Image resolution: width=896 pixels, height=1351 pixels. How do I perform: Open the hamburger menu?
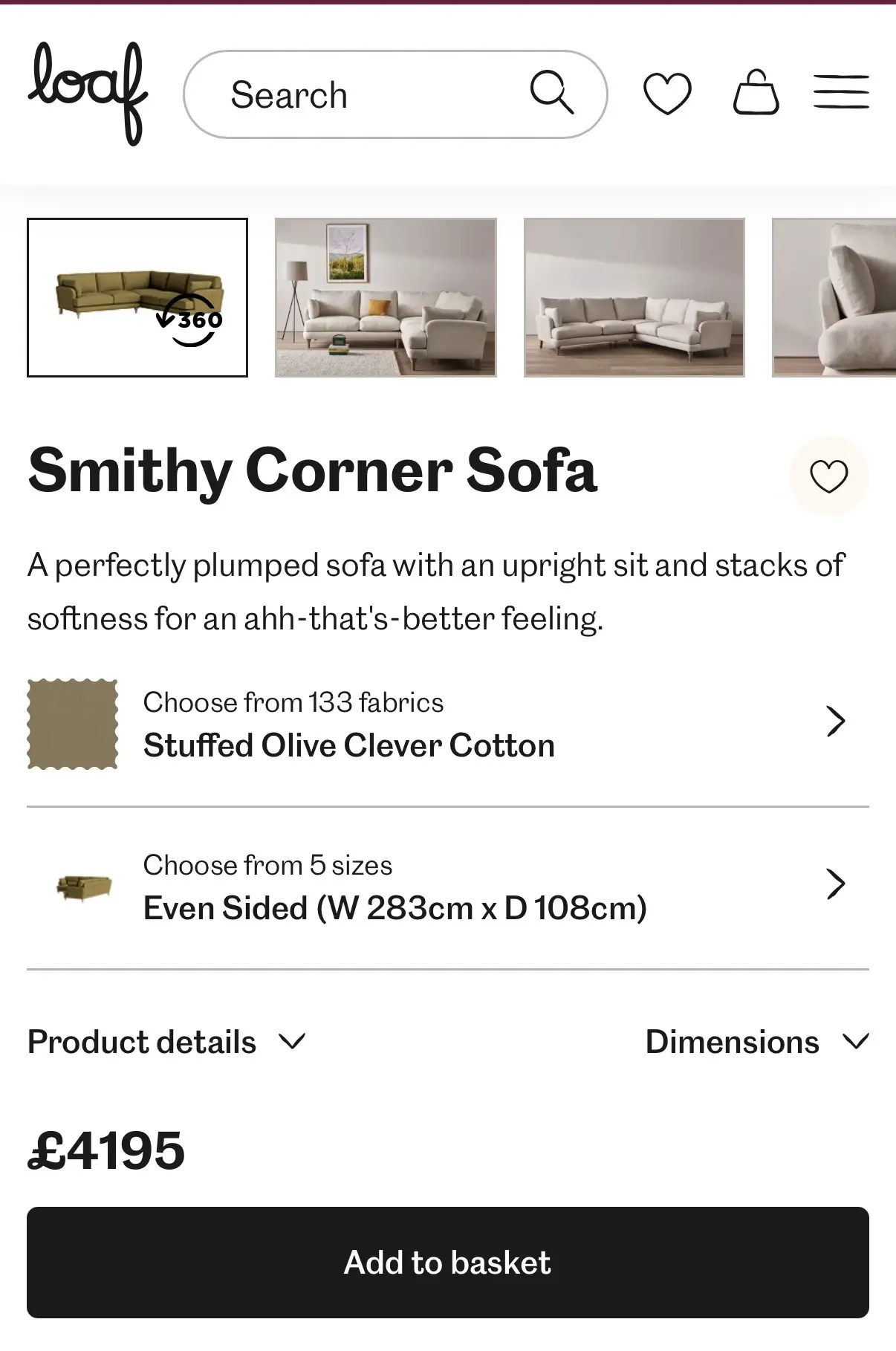(841, 93)
